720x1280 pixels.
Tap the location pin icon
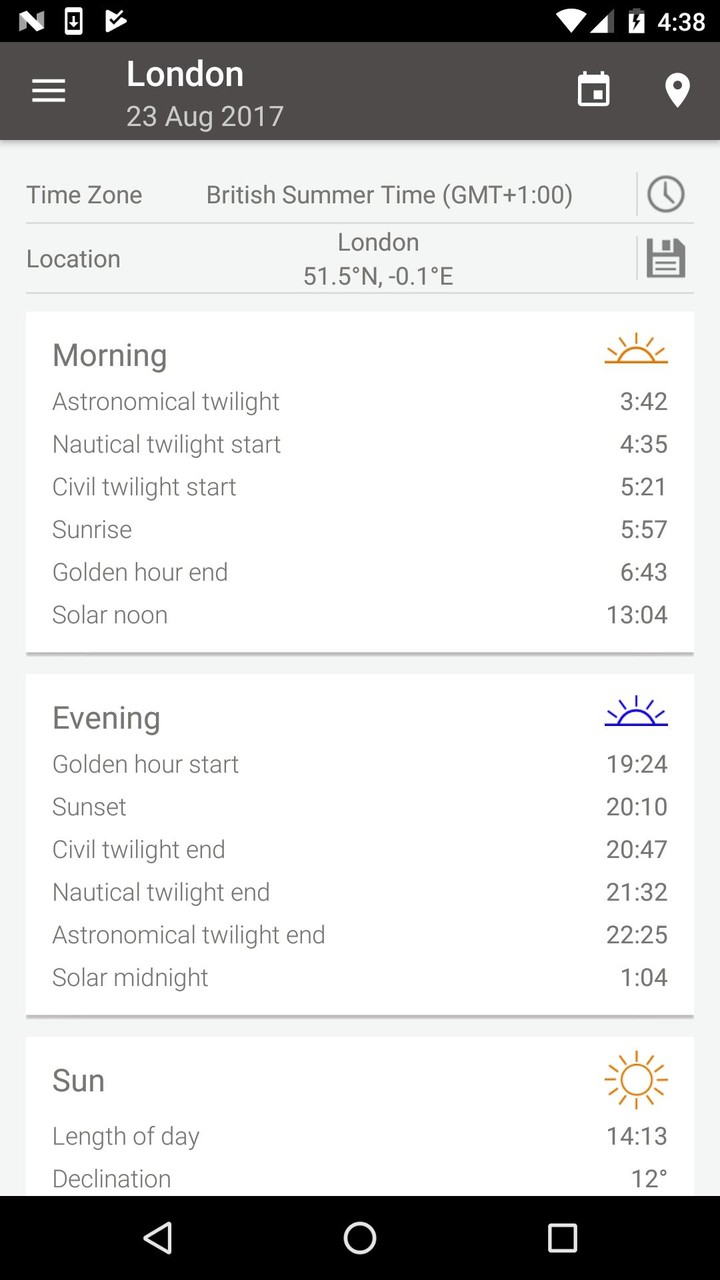(x=677, y=91)
